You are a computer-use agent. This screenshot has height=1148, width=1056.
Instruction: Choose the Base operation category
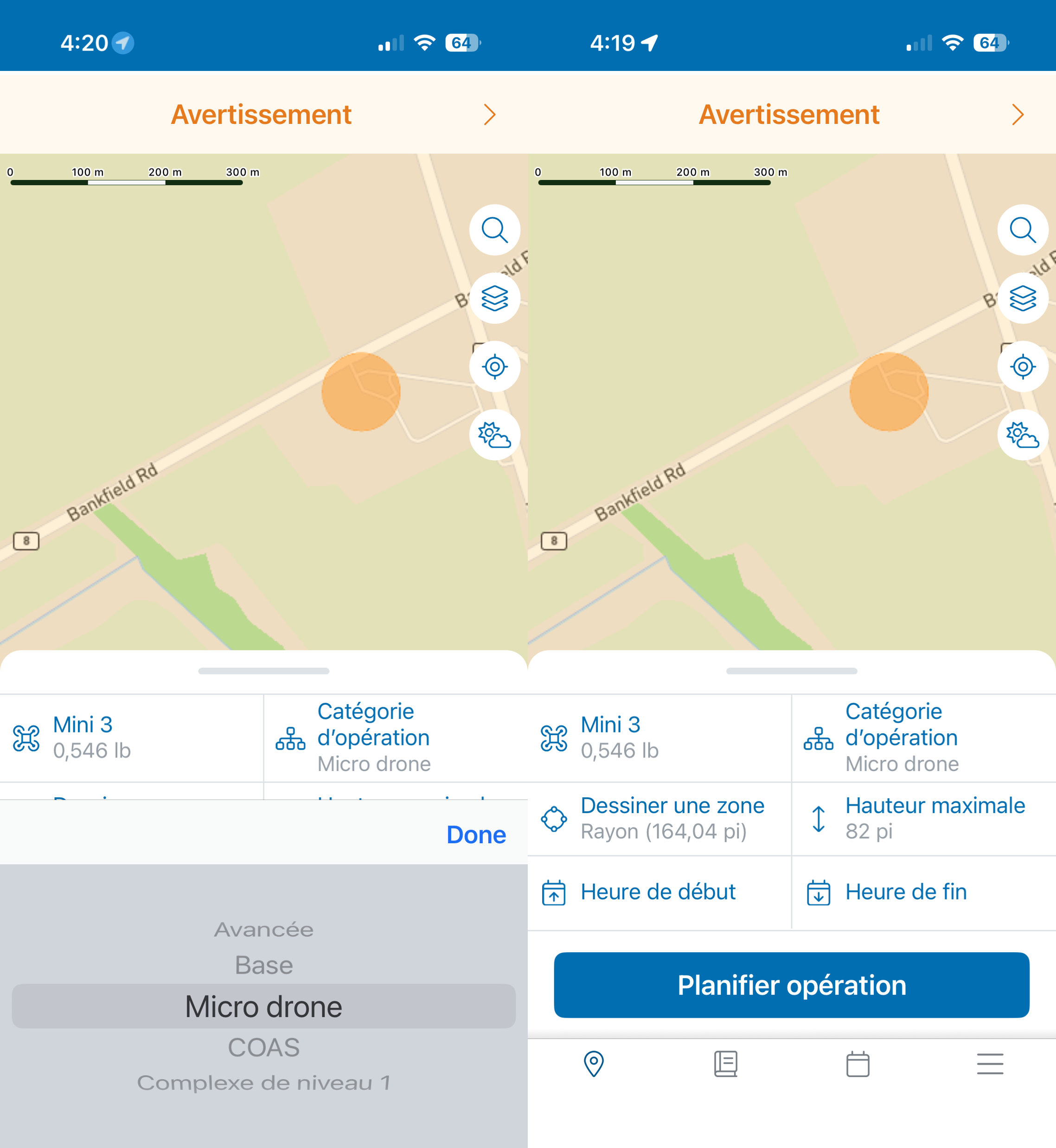pyautogui.click(x=263, y=965)
